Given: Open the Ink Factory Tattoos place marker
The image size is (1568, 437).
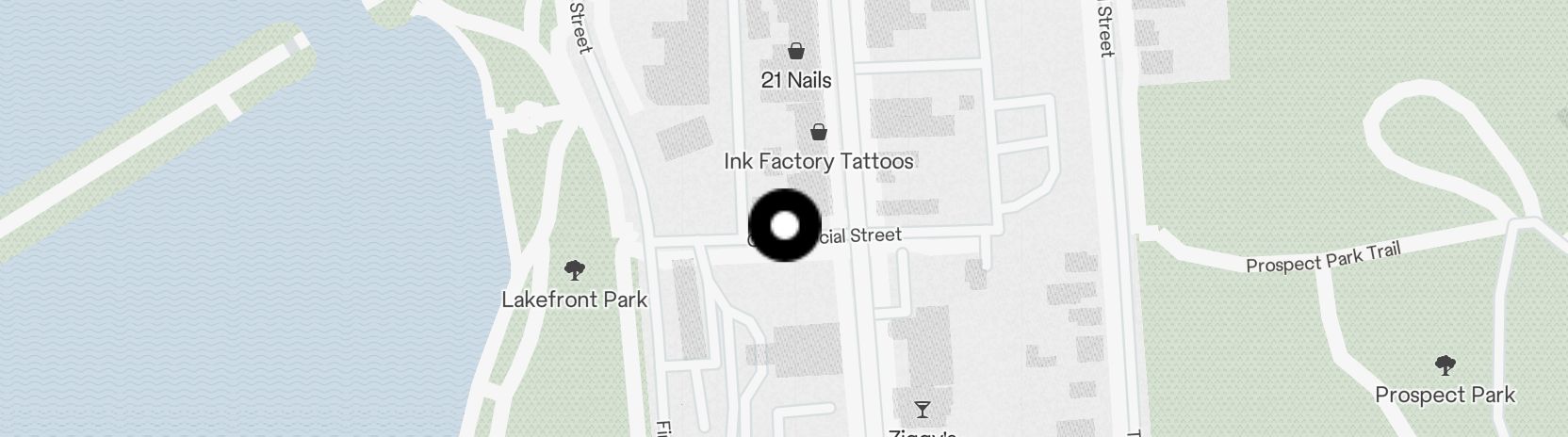Looking at the screenshot, I should [x=819, y=132].
